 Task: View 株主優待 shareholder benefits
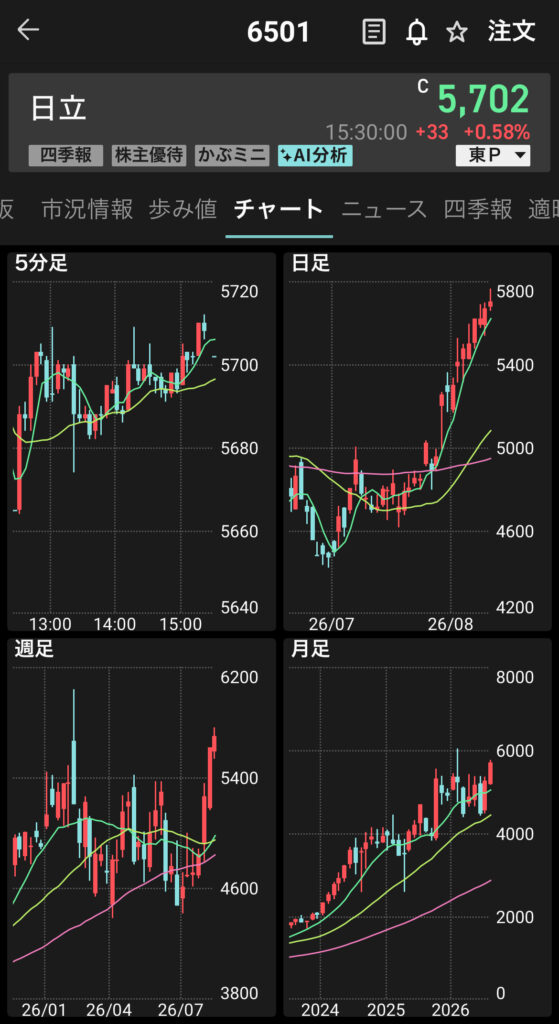pos(150,155)
